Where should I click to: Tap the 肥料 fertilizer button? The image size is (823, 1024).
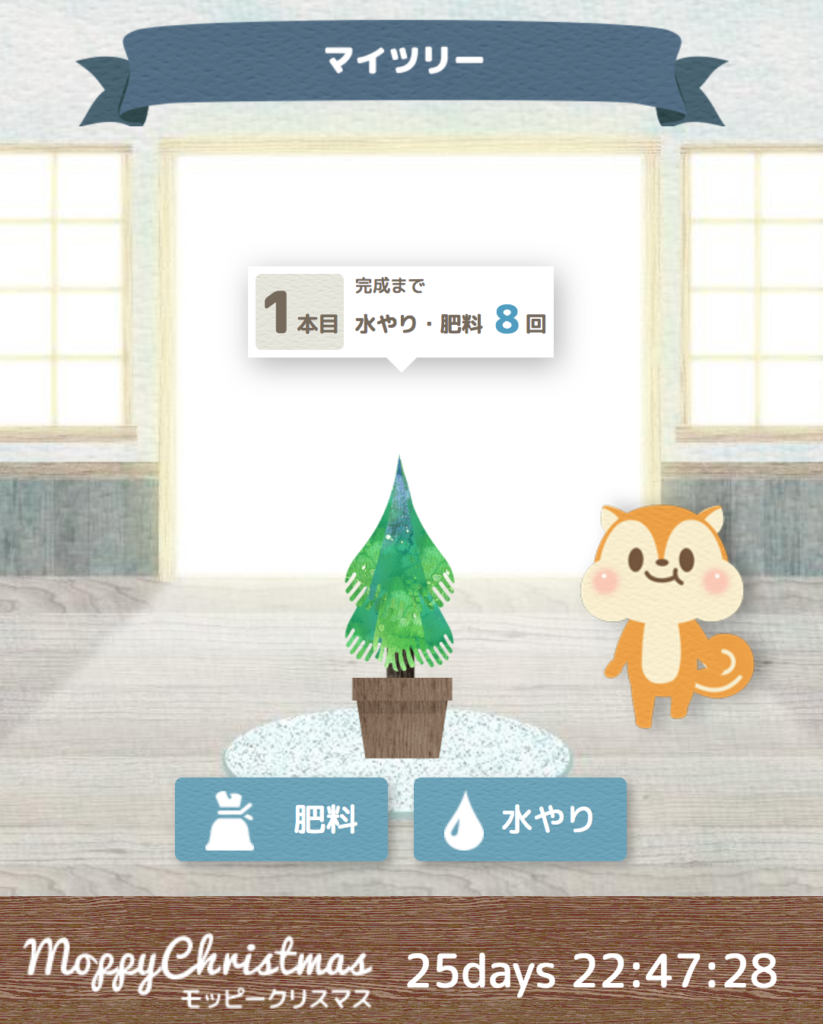coord(281,820)
